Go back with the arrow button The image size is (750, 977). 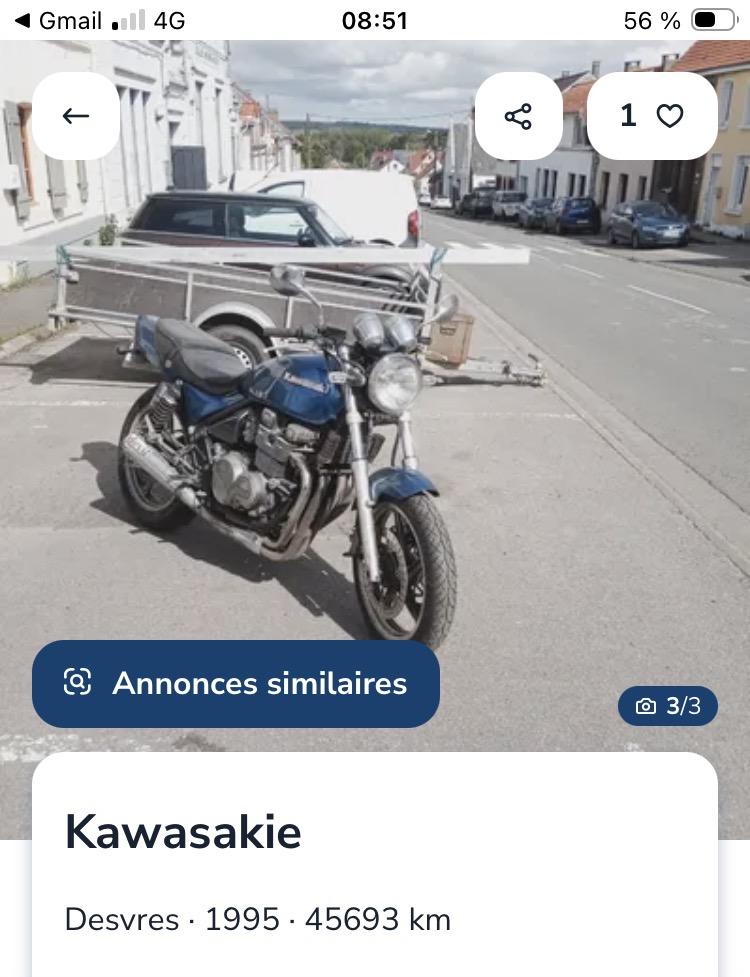click(76, 116)
